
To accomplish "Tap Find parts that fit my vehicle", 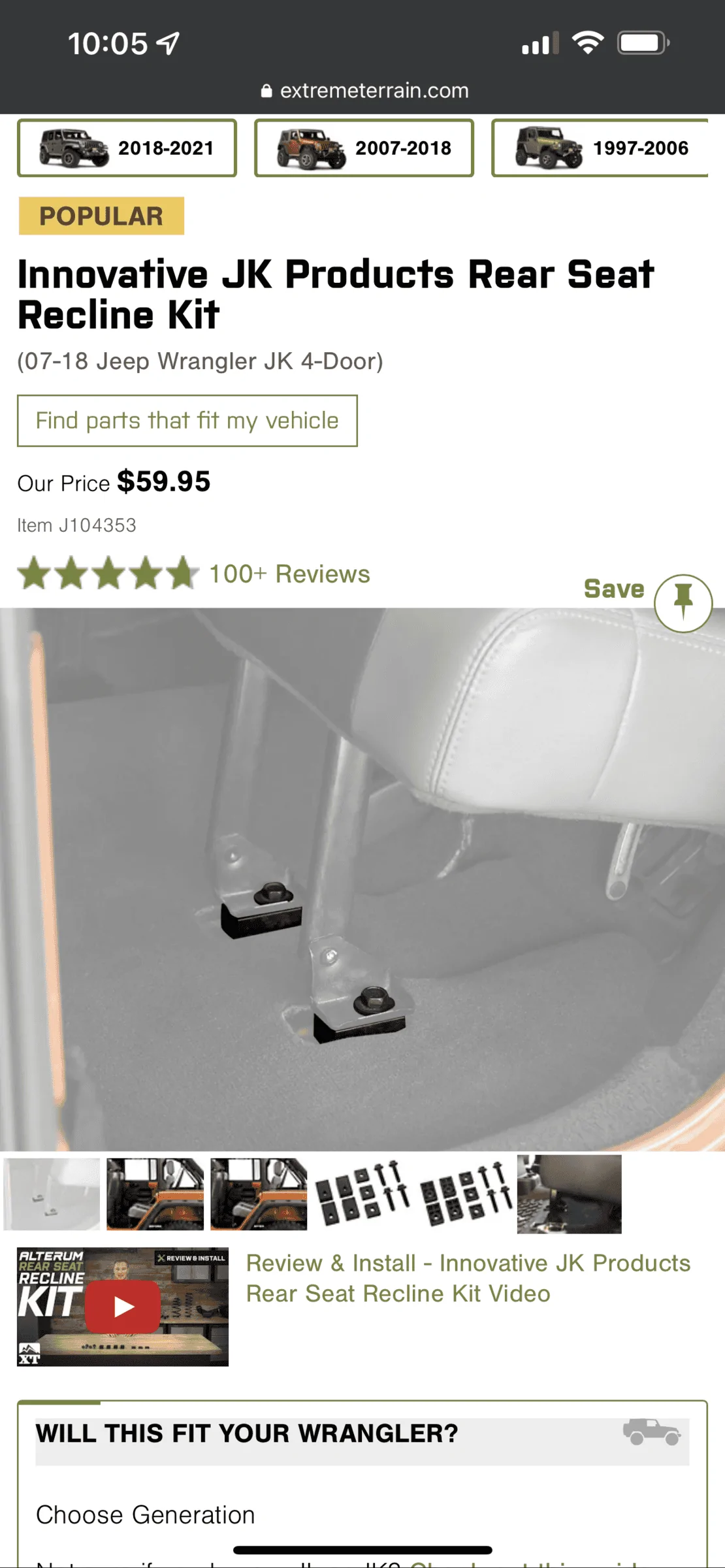I will click(x=187, y=421).
